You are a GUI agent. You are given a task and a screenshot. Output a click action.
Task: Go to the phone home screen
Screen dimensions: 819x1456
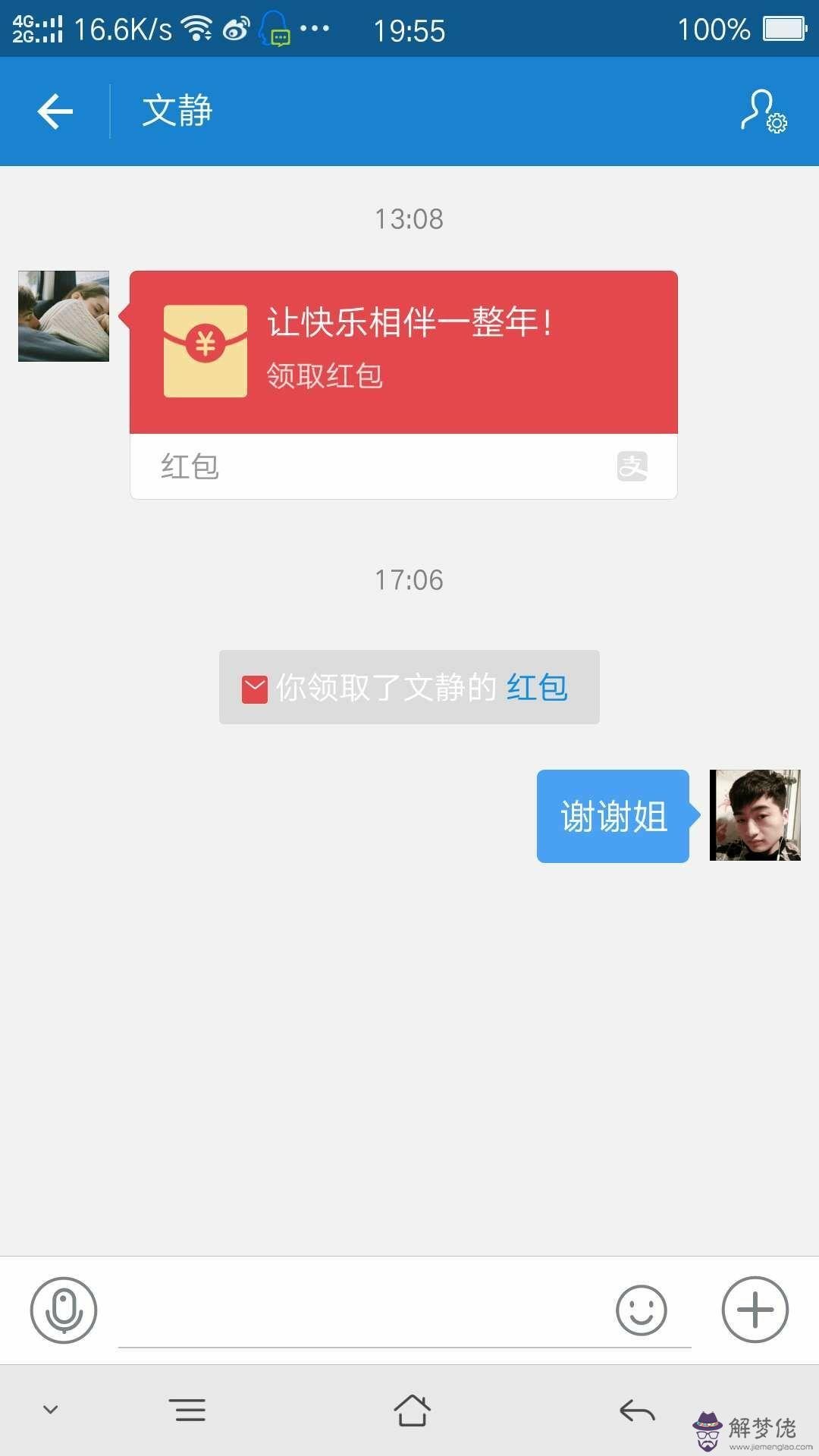click(412, 1410)
